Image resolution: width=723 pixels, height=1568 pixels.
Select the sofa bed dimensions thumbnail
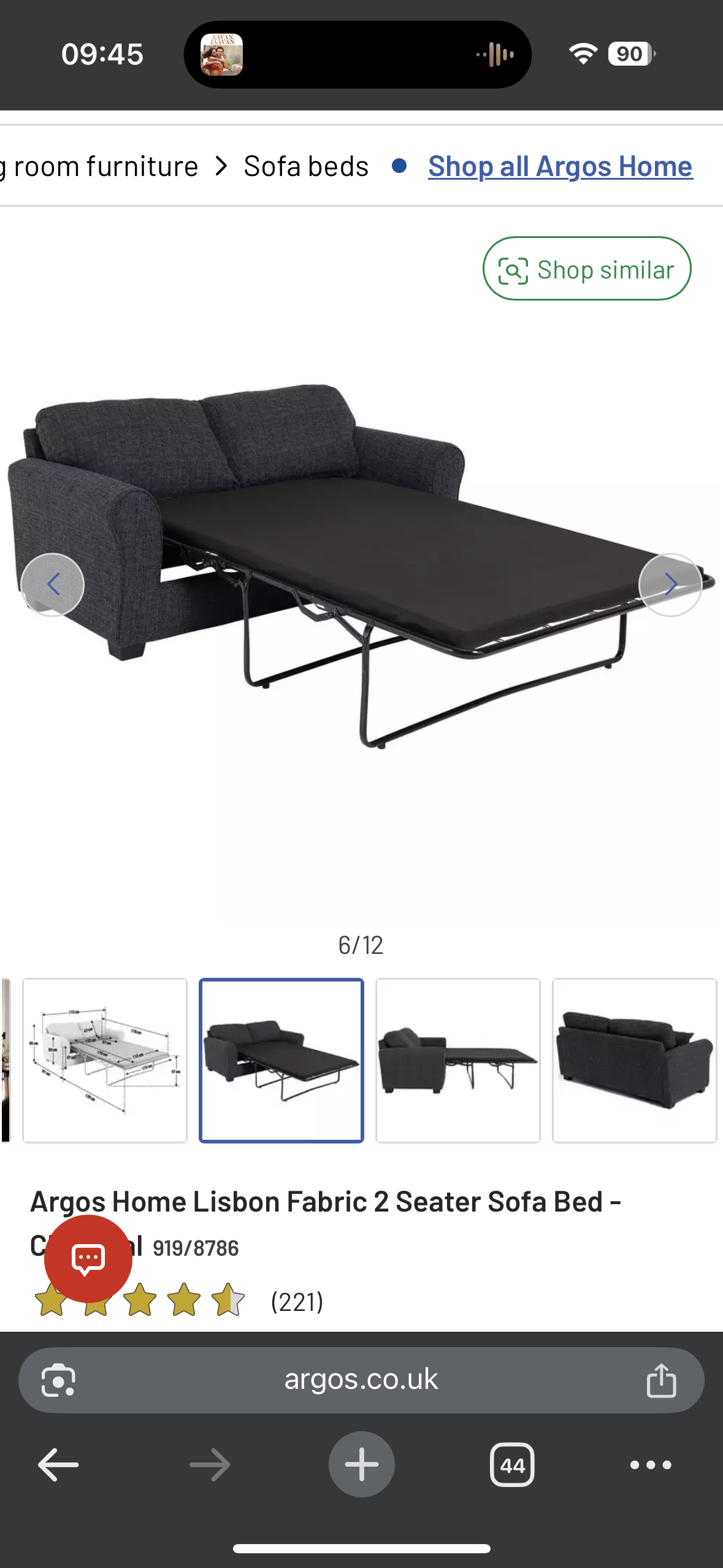click(x=105, y=1061)
